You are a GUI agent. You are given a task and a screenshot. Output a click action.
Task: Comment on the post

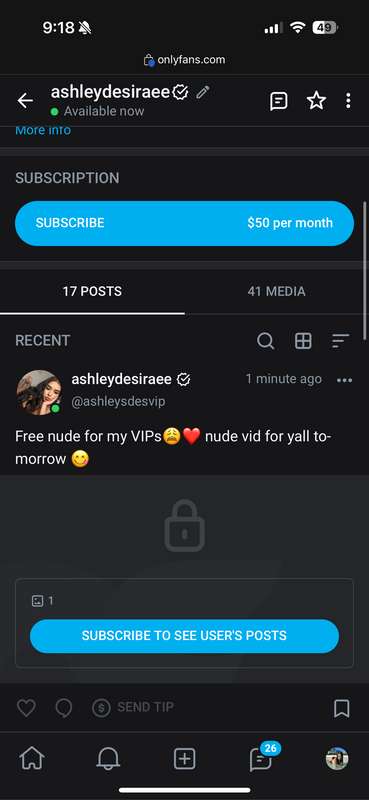click(x=64, y=708)
